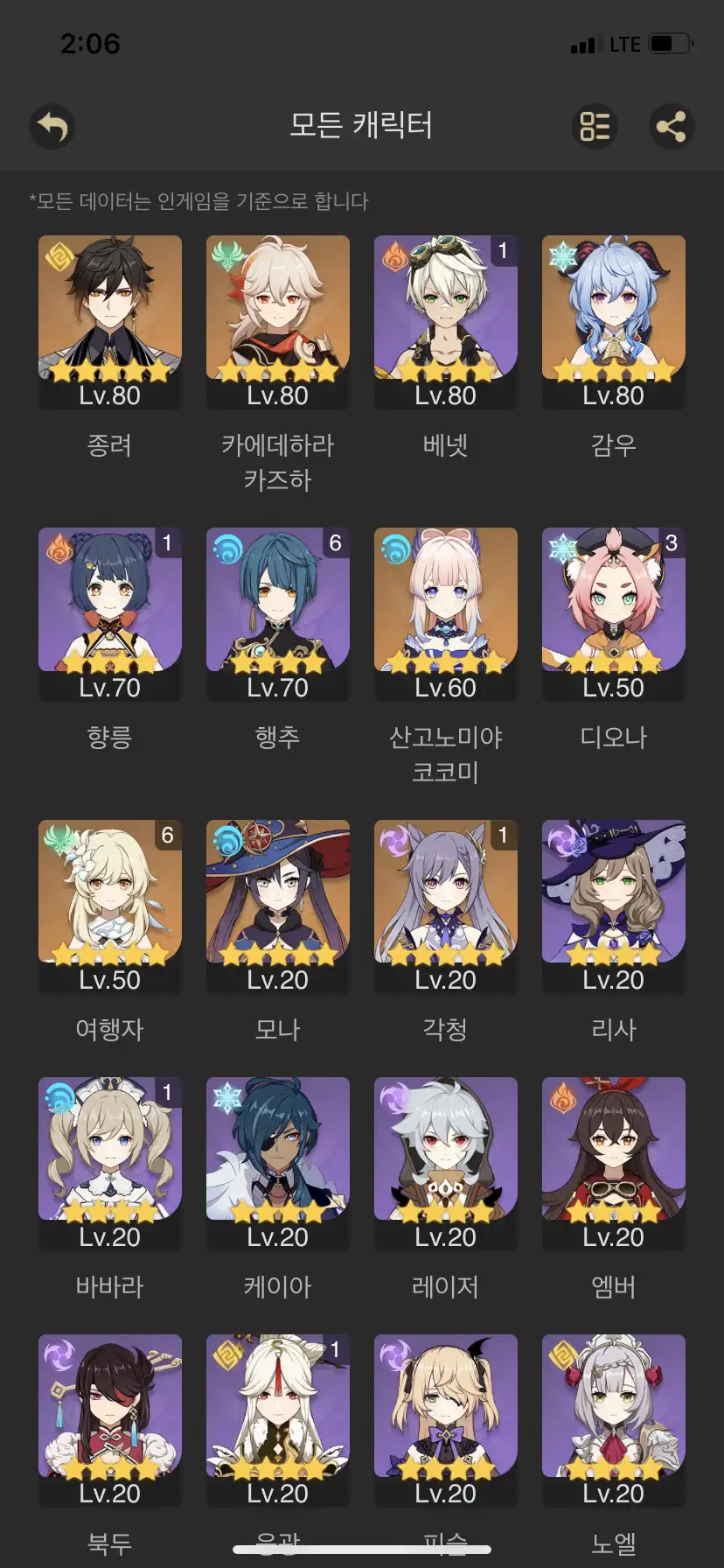Switch the character list view layout
Screen dimensions: 724x1568
pyautogui.click(x=595, y=127)
